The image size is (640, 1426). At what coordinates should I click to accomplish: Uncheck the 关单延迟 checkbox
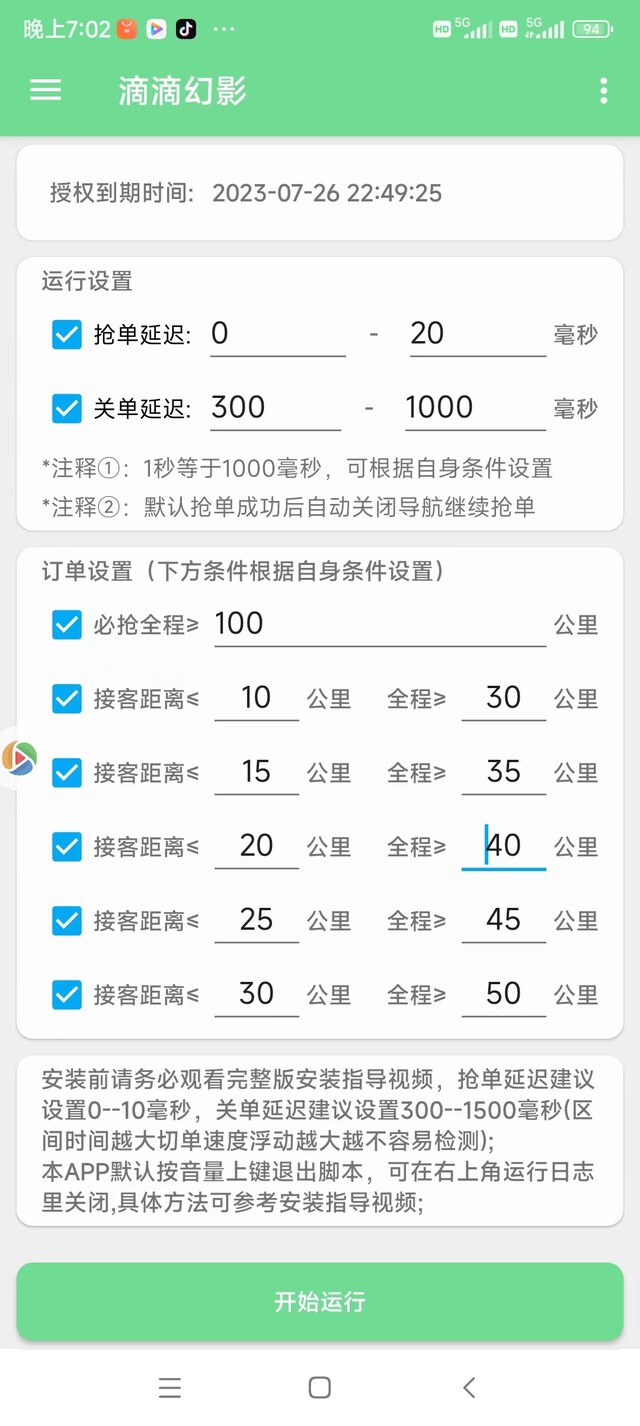(x=67, y=408)
